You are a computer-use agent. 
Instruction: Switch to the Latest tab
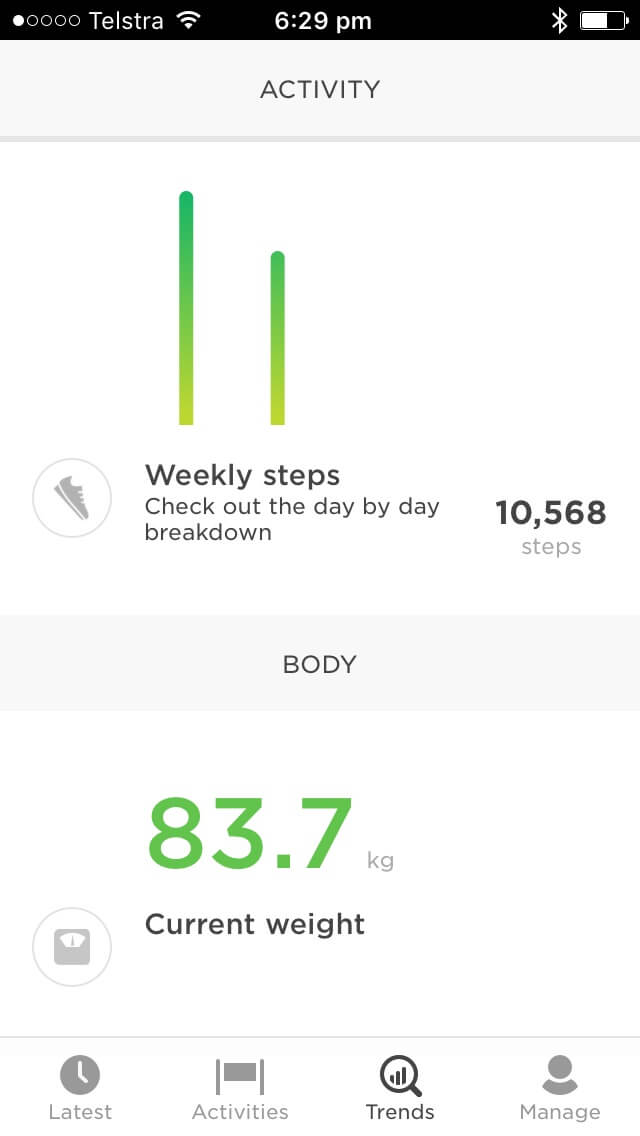(x=80, y=1088)
